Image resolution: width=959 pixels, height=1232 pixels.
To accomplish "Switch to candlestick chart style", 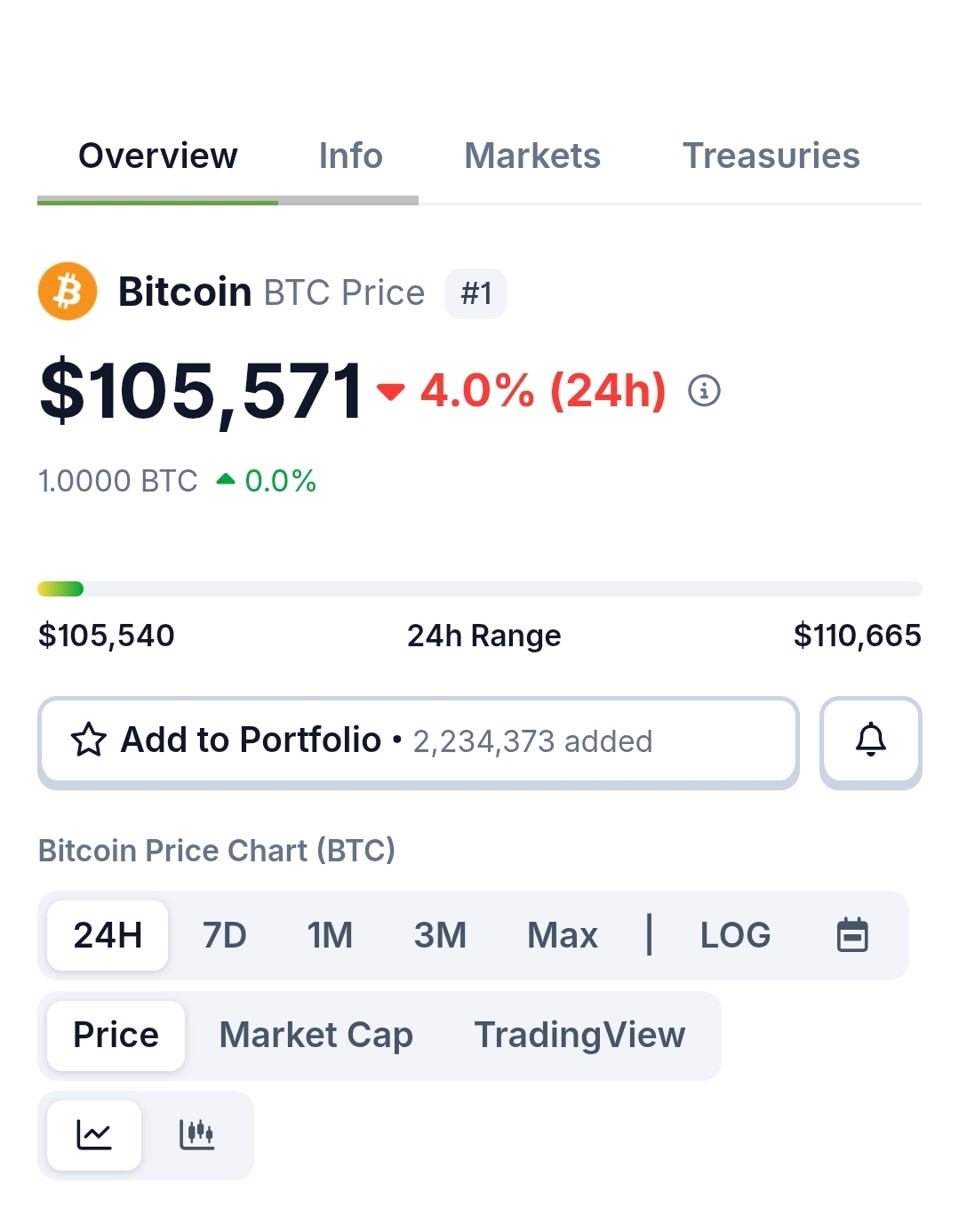I will coord(196,1135).
